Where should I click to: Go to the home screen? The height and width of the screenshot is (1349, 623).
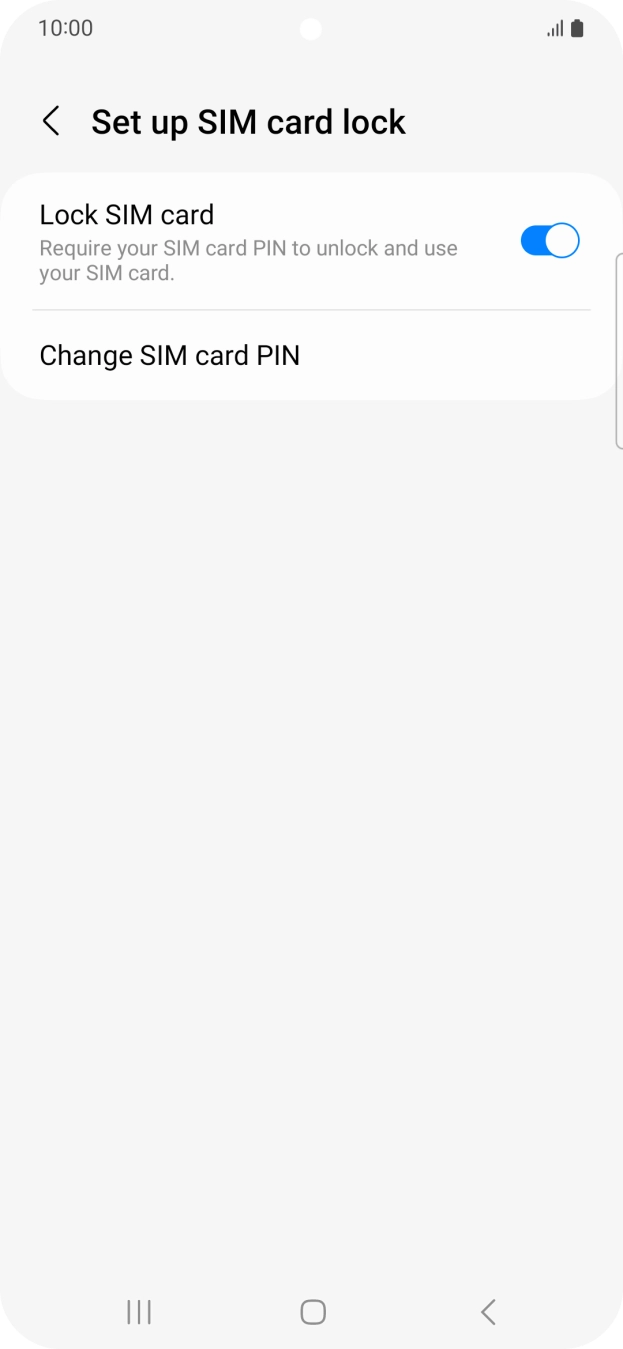[313, 1311]
